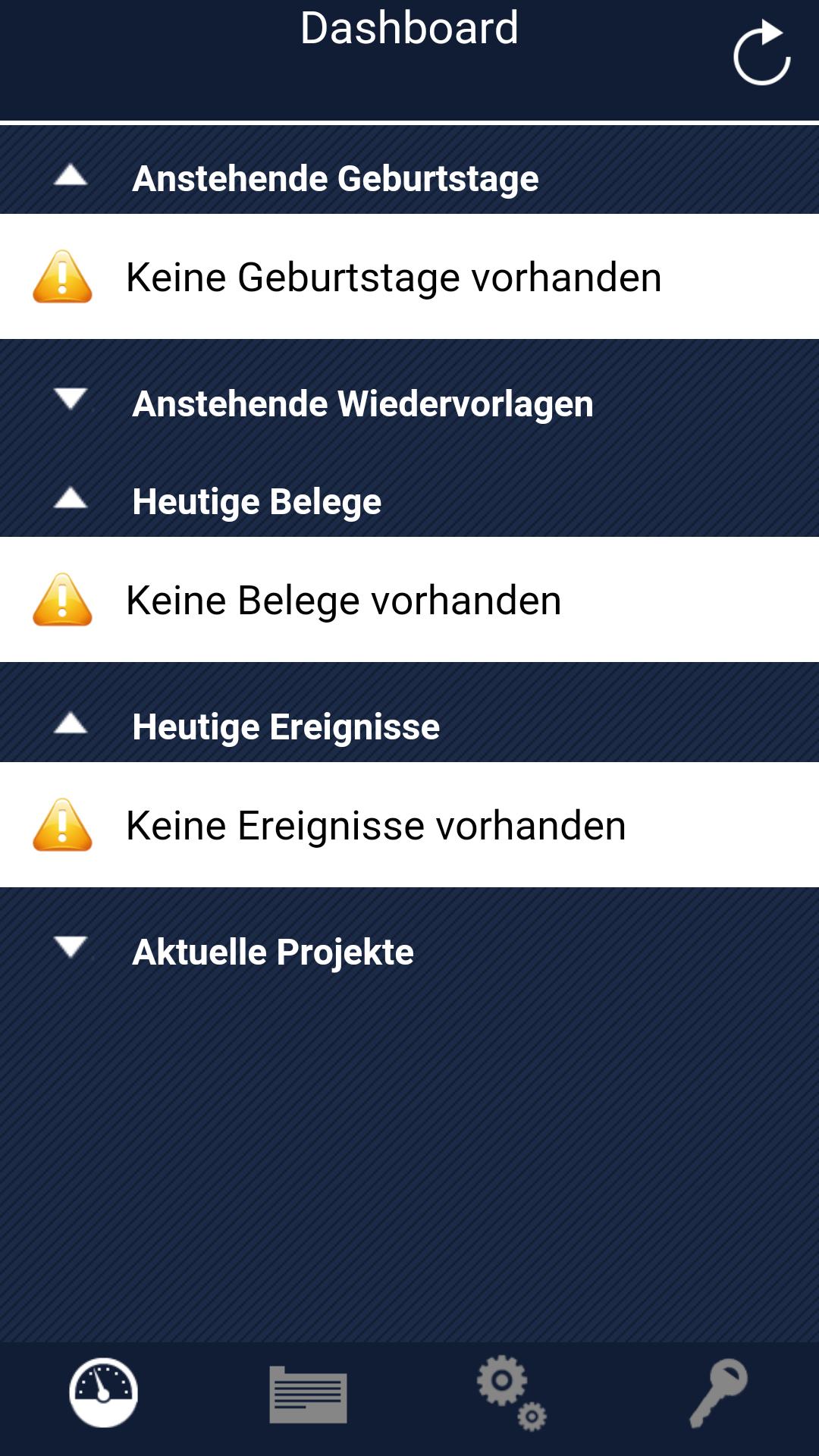The width and height of the screenshot is (819, 1456).
Task: Collapse Anstehende Geburtstage section
Action: pos(71,176)
